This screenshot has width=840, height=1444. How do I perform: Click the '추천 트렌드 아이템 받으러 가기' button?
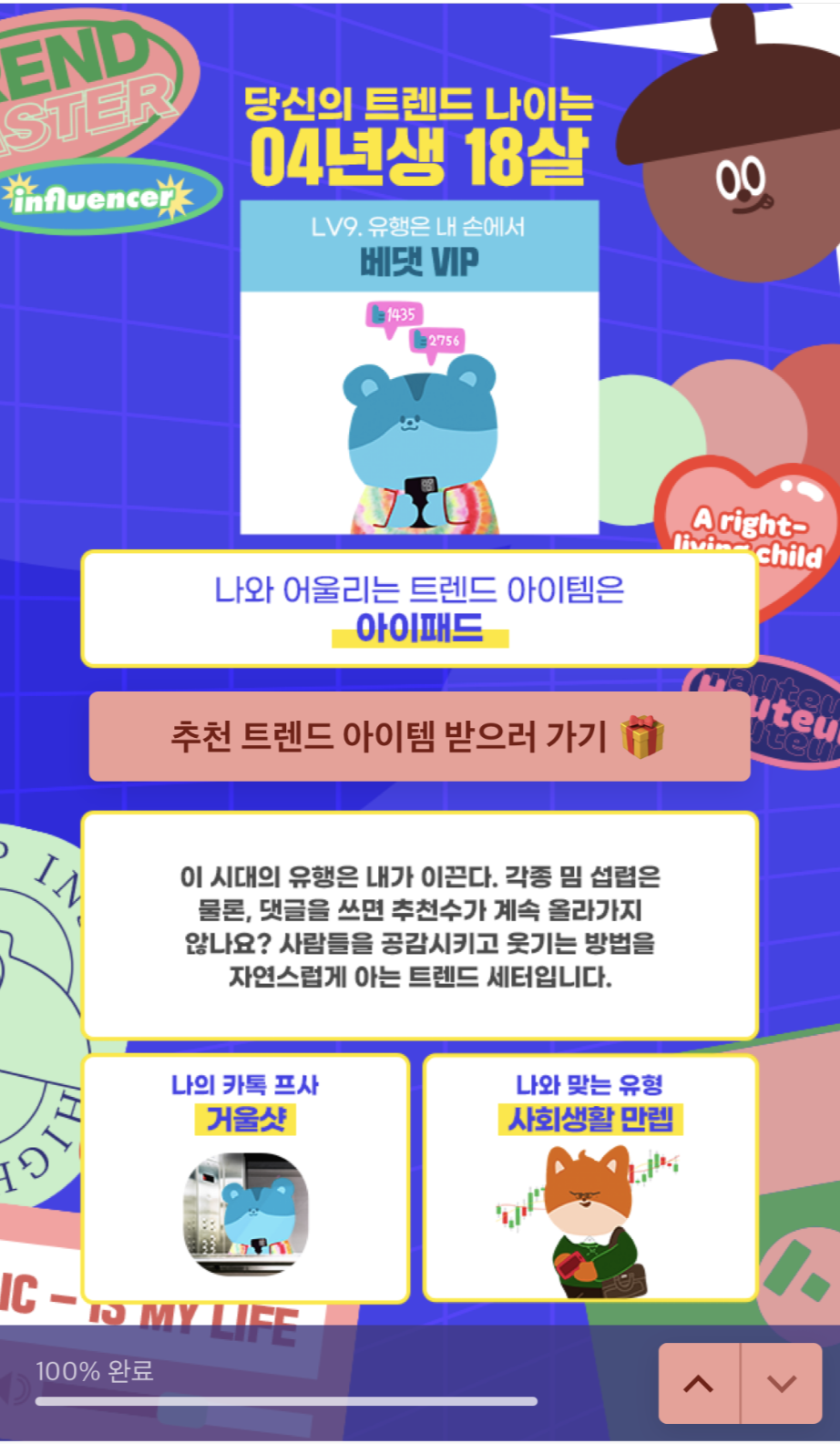pyautogui.click(x=420, y=735)
